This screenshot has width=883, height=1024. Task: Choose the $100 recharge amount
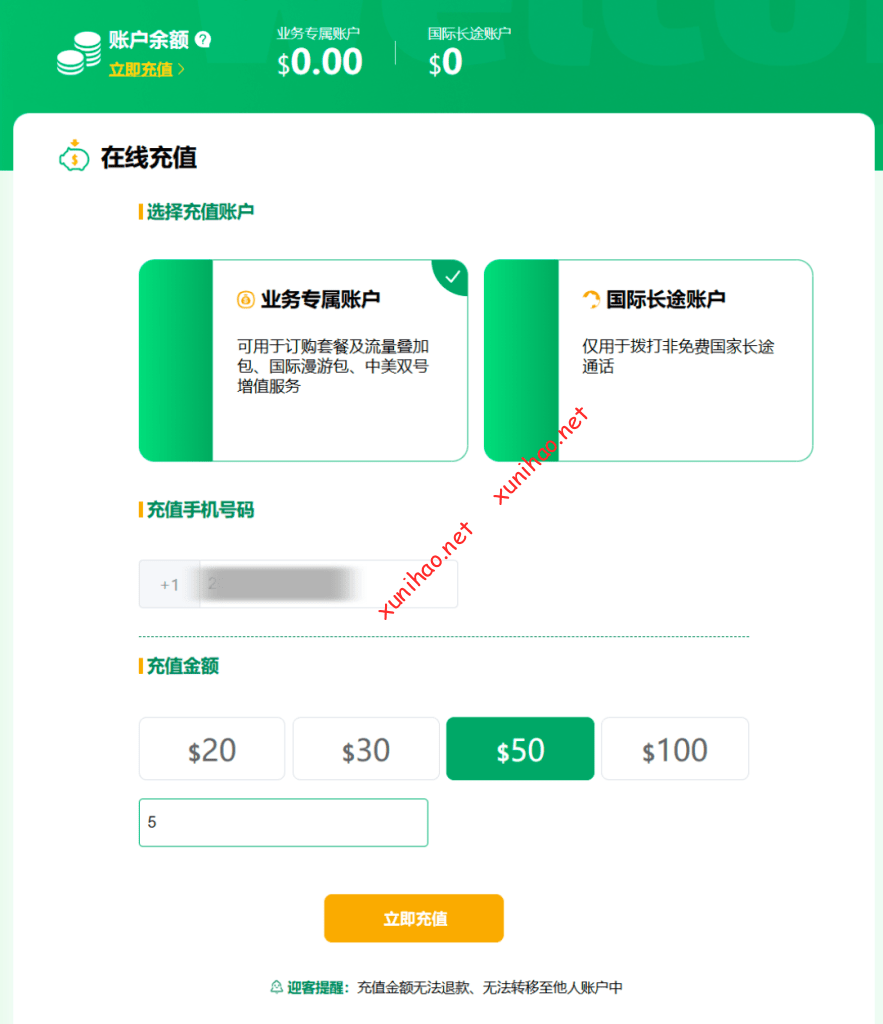pos(675,749)
